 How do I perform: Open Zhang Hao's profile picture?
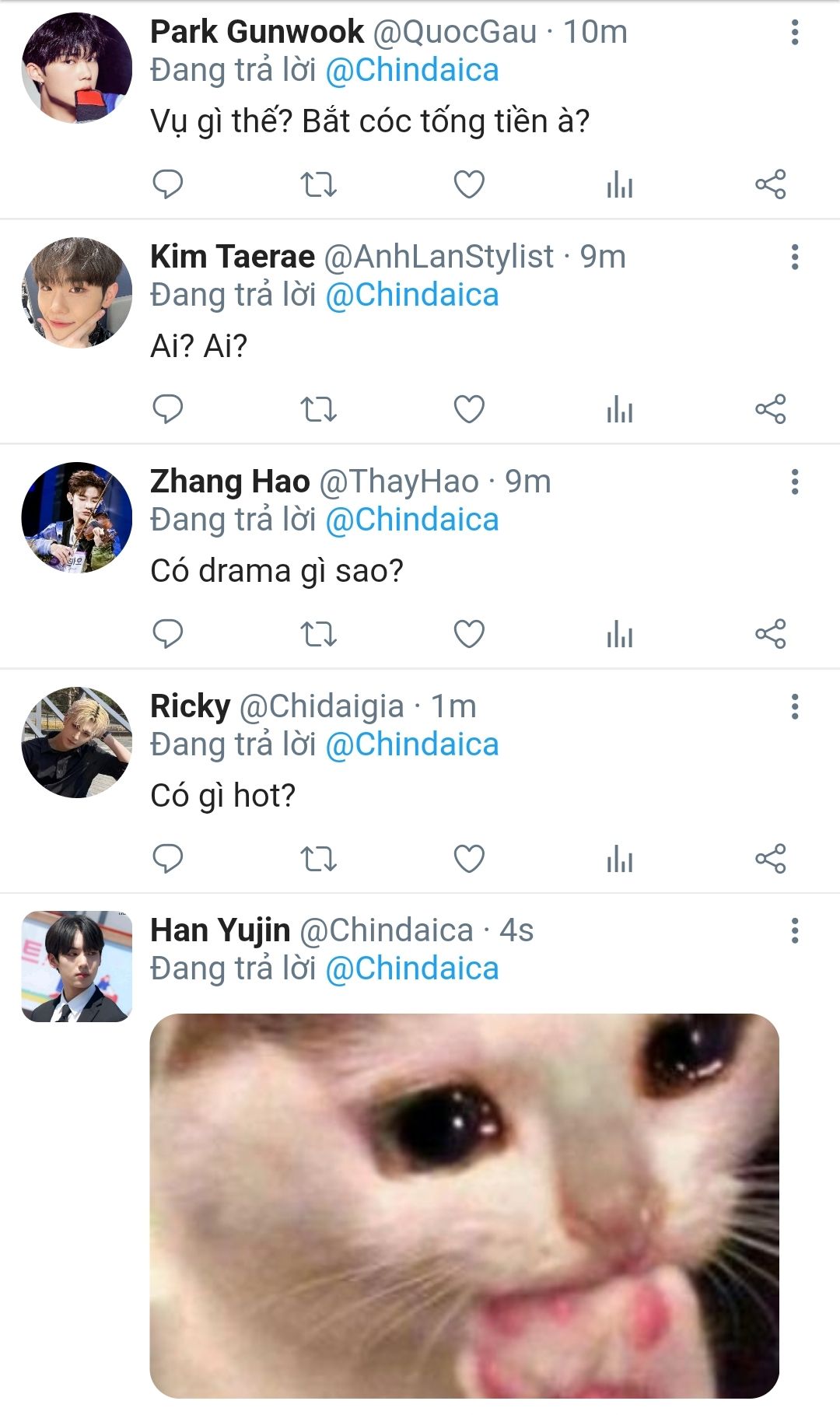pos(76,517)
